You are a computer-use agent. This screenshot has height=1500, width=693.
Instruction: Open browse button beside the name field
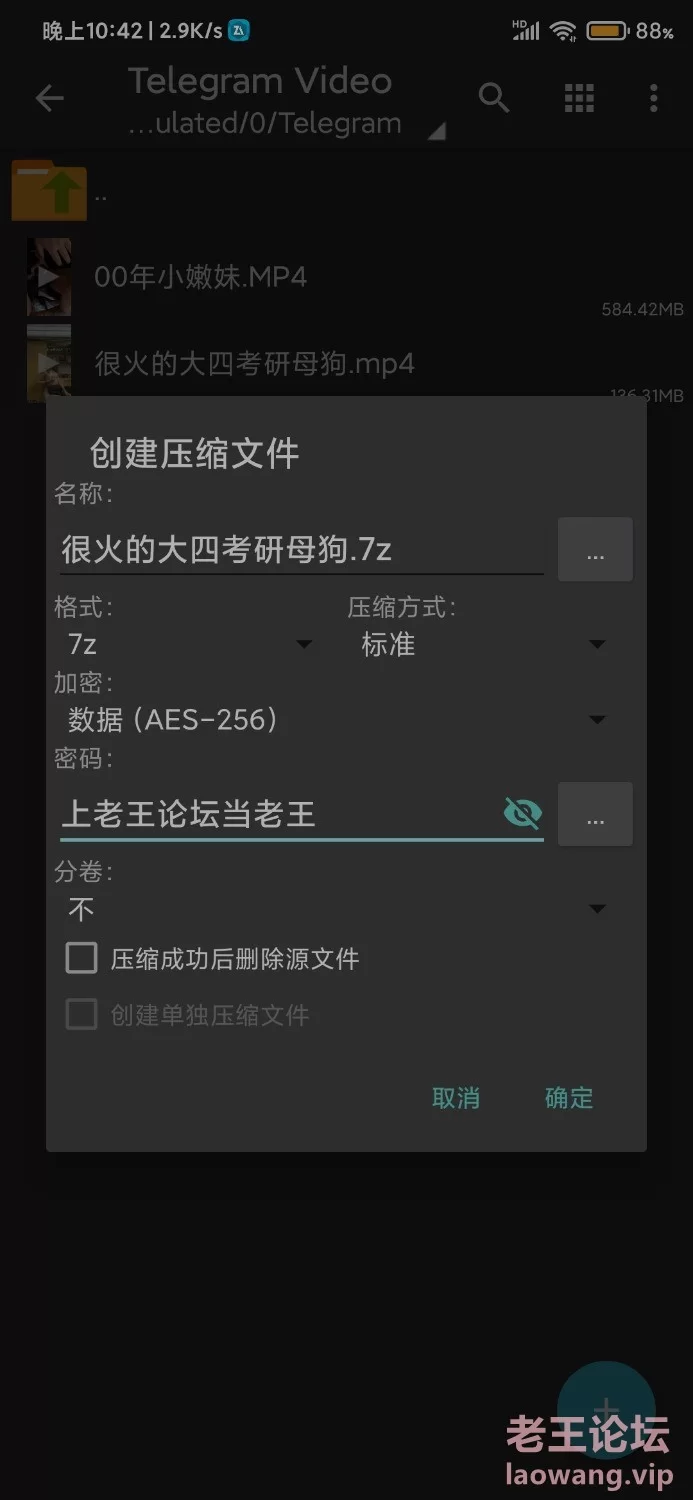[595, 550]
